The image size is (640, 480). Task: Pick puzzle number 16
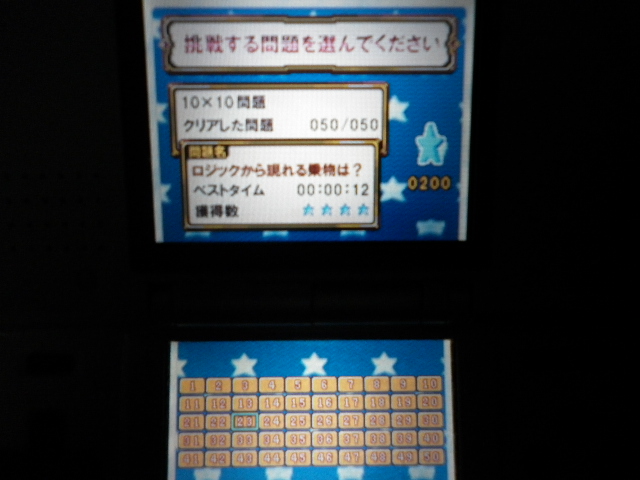324,402
